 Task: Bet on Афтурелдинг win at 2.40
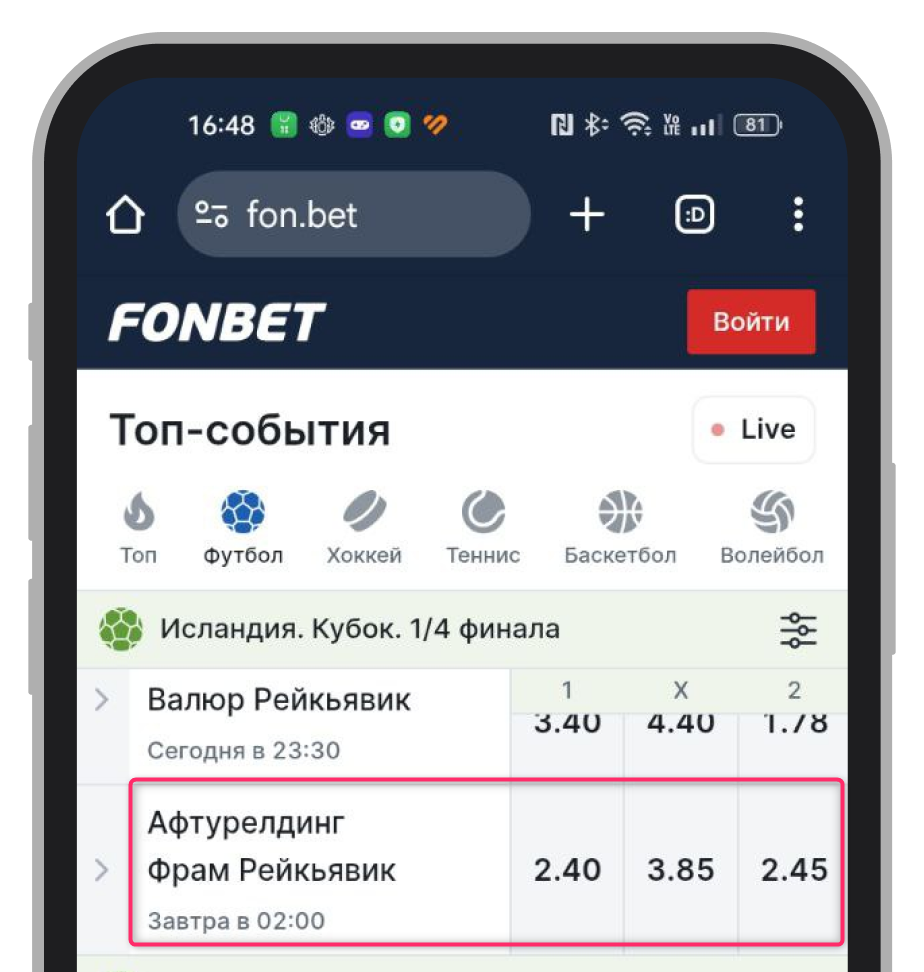[567, 870]
